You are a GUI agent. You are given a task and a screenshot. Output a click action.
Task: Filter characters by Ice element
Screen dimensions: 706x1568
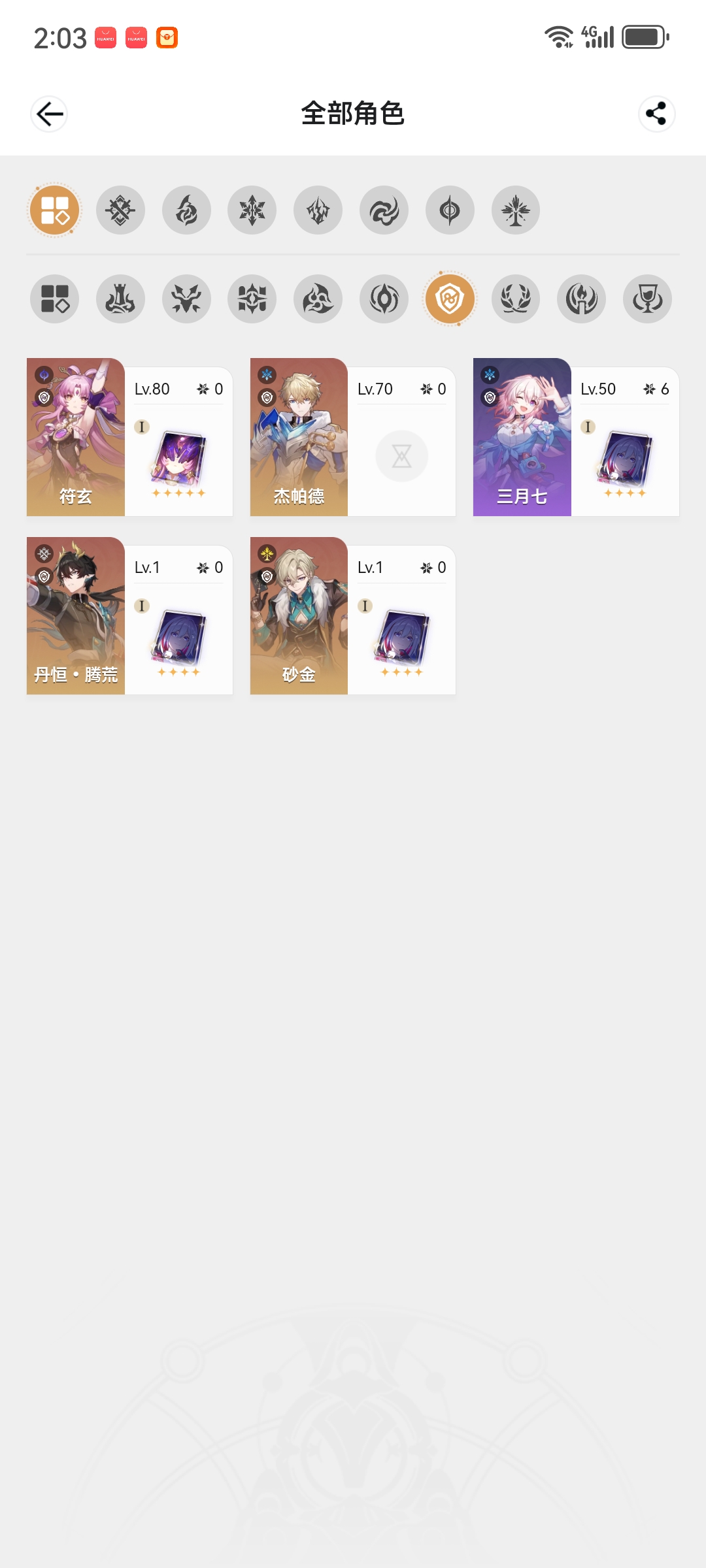click(252, 210)
